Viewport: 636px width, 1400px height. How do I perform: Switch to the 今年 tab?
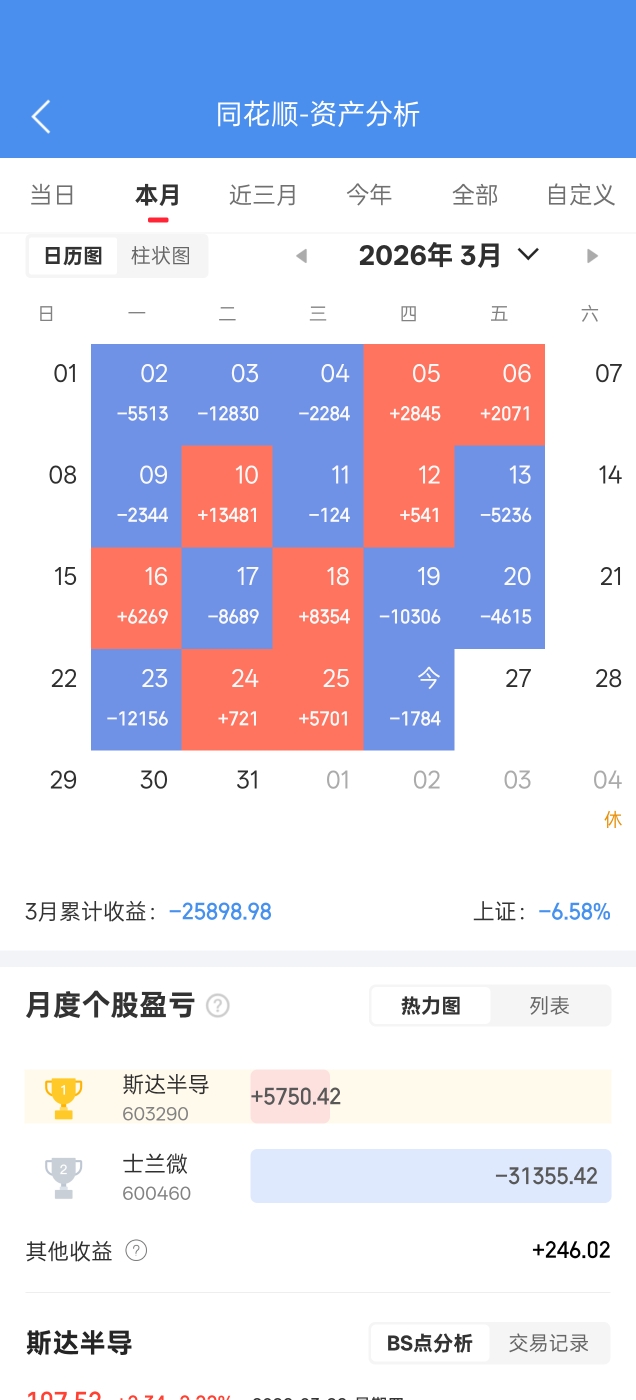click(369, 195)
